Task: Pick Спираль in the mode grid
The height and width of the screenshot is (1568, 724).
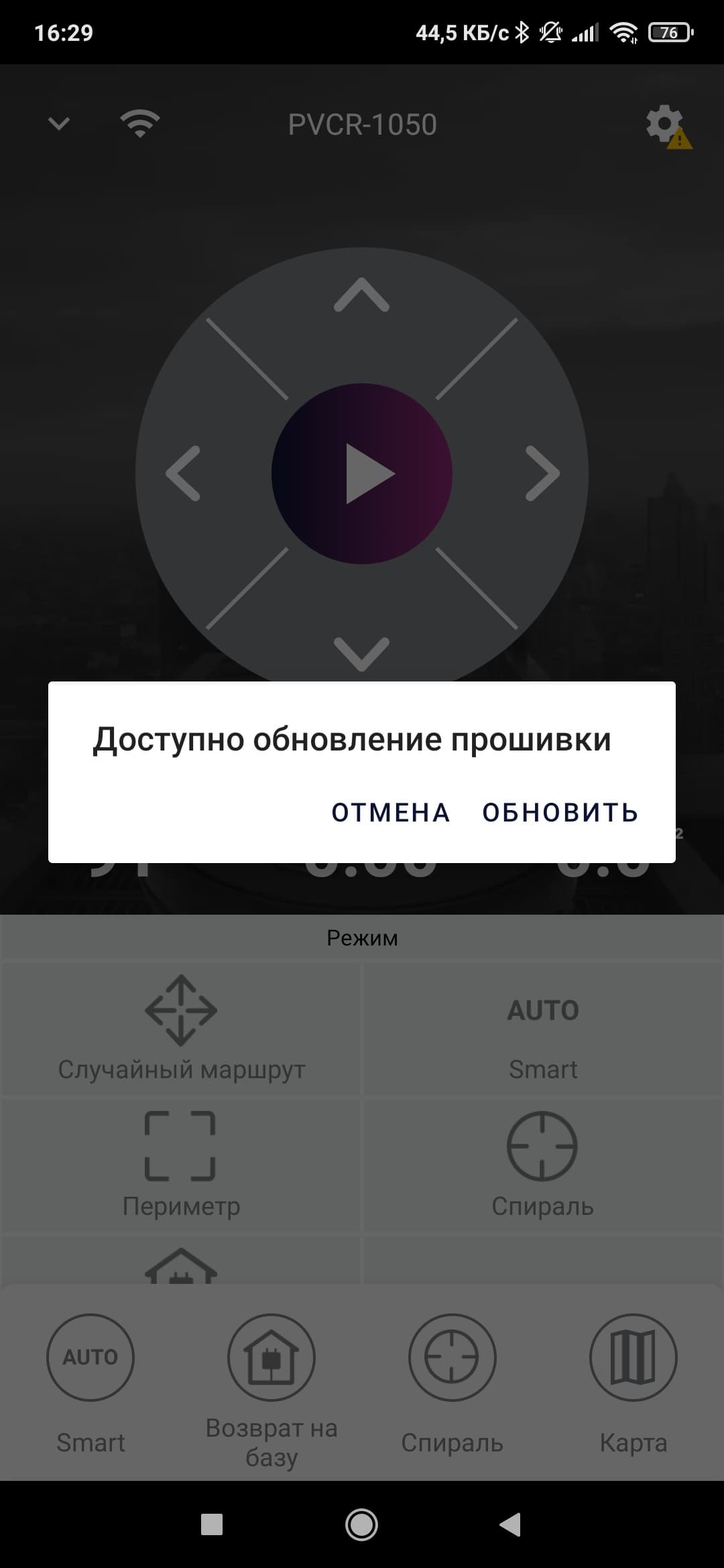Action: pyautogui.click(x=542, y=1166)
